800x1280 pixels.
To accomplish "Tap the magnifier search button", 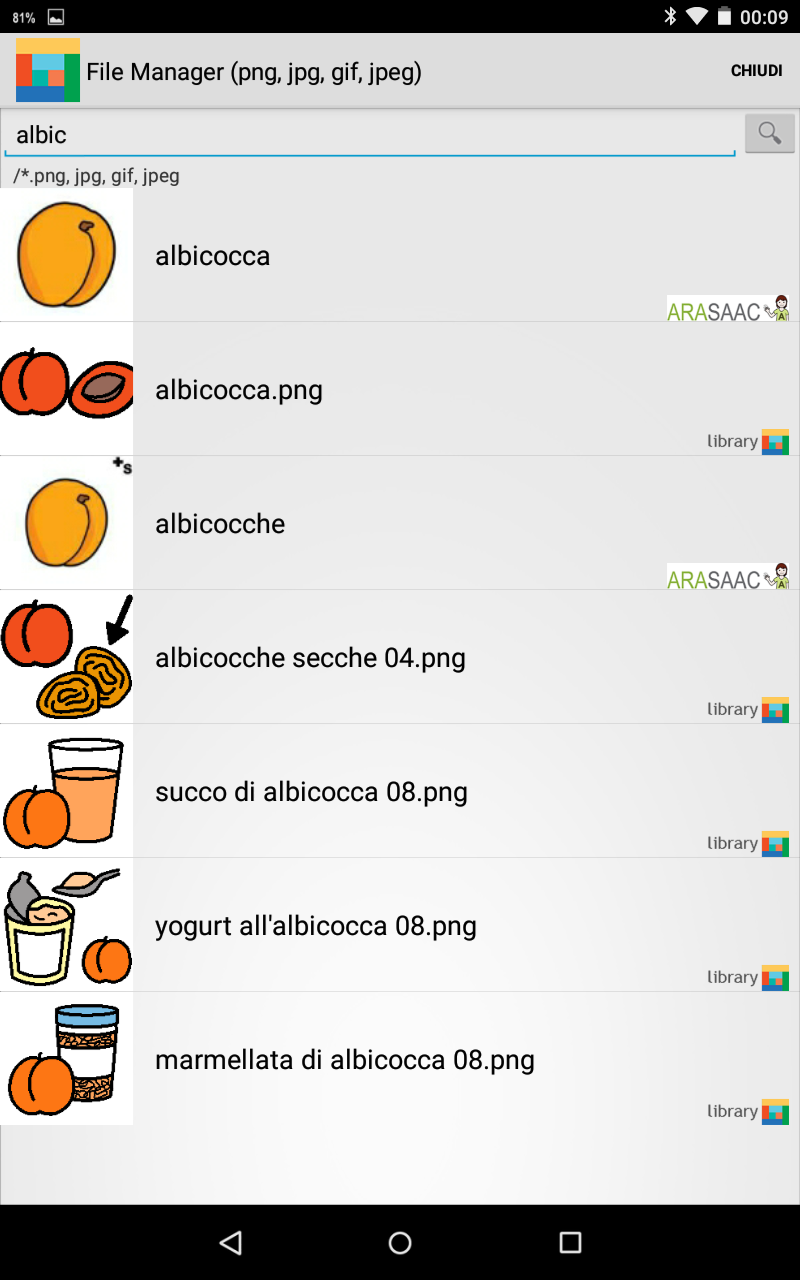I will (x=769, y=133).
